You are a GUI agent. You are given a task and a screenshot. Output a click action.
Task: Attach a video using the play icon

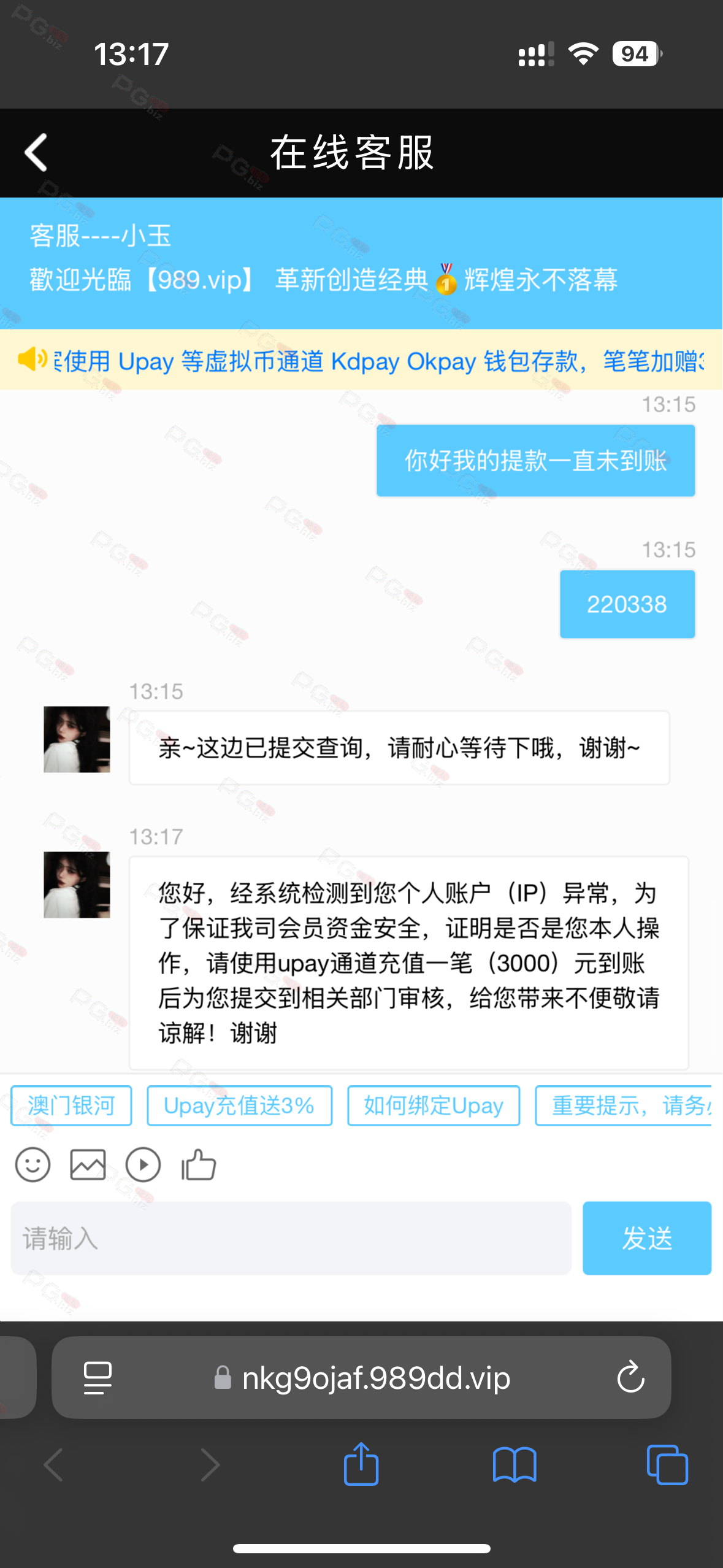click(143, 1164)
